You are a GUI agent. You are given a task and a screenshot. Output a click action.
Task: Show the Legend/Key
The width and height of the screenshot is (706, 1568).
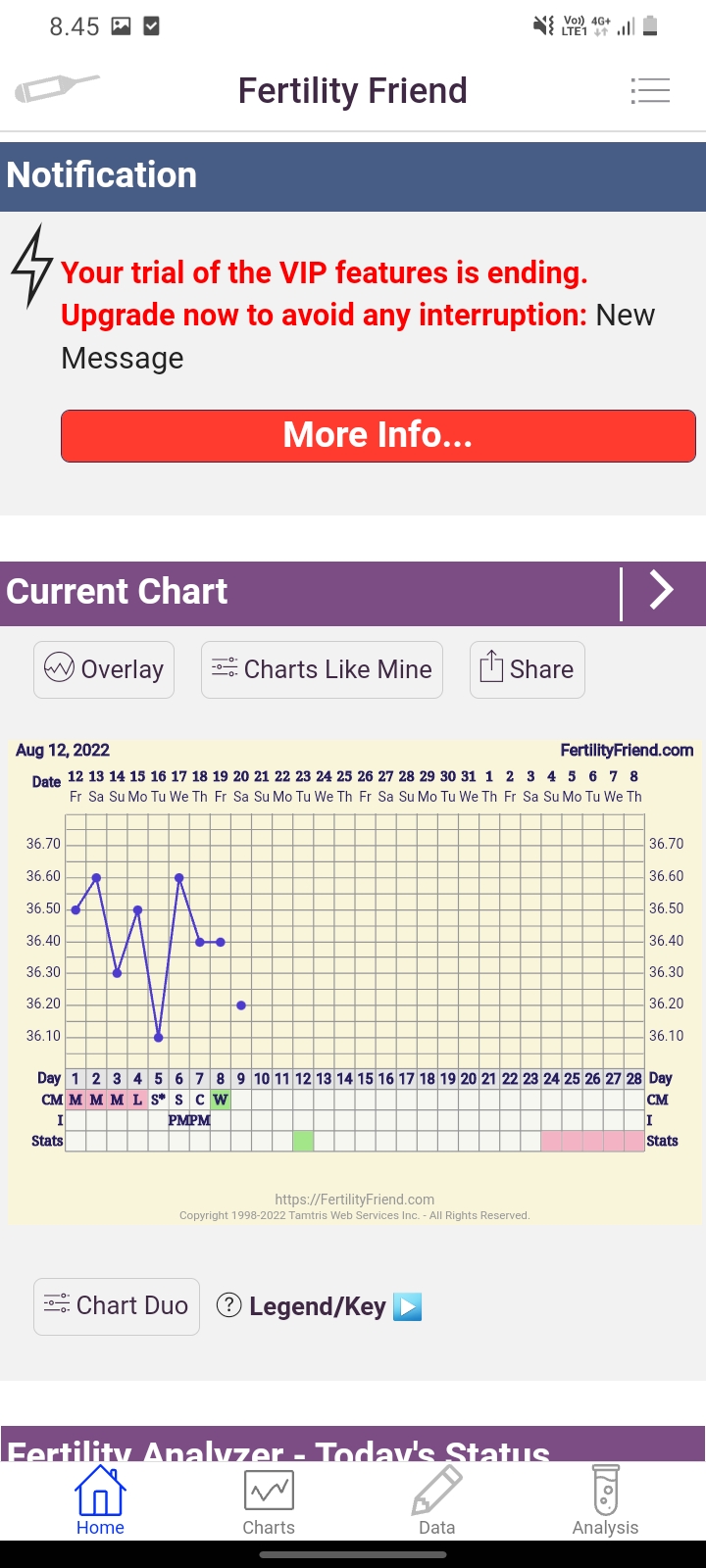pyautogui.click(x=318, y=1306)
